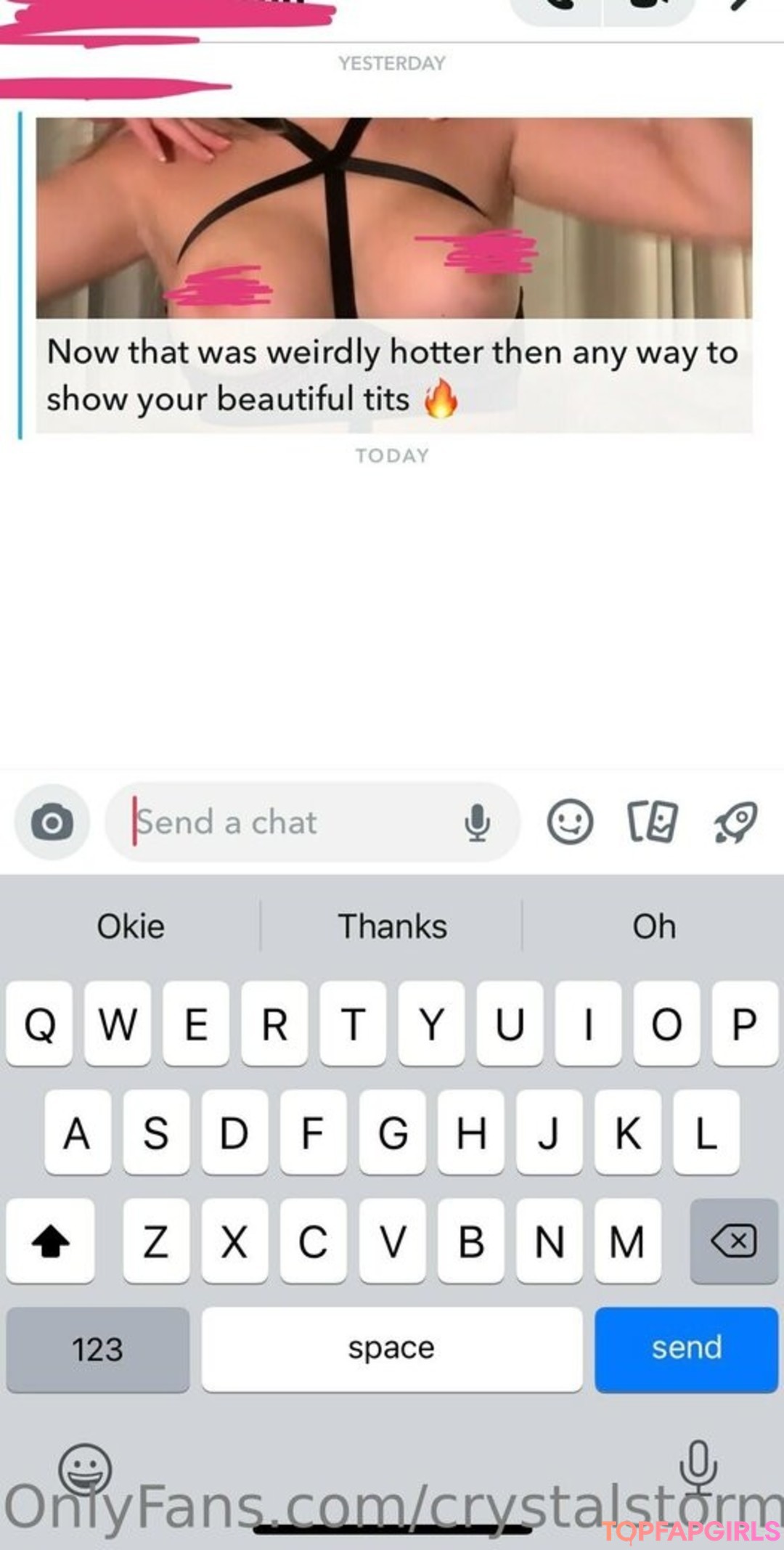
Task: Hit the backspace key
Action: click(x=734, y=1241)
